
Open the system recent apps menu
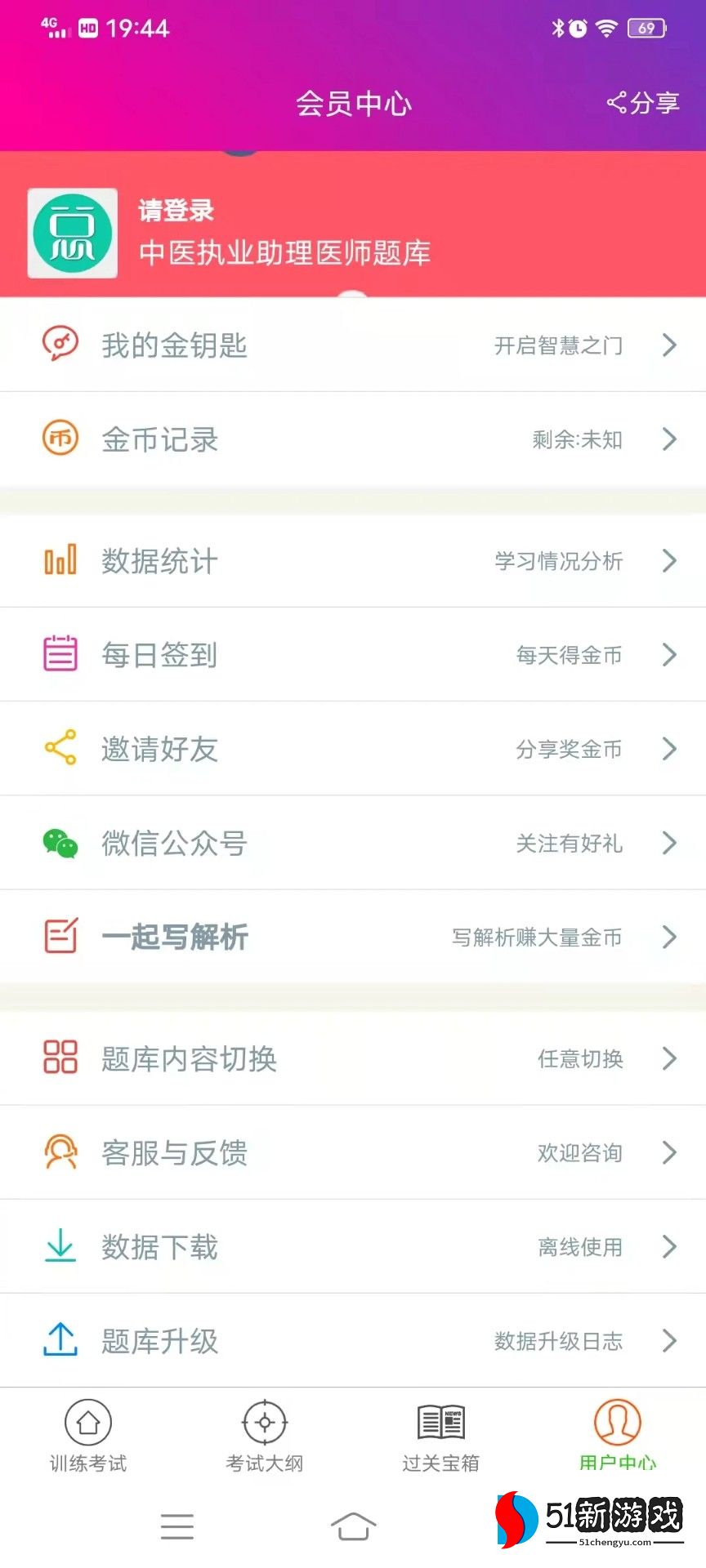point(177,1526)
